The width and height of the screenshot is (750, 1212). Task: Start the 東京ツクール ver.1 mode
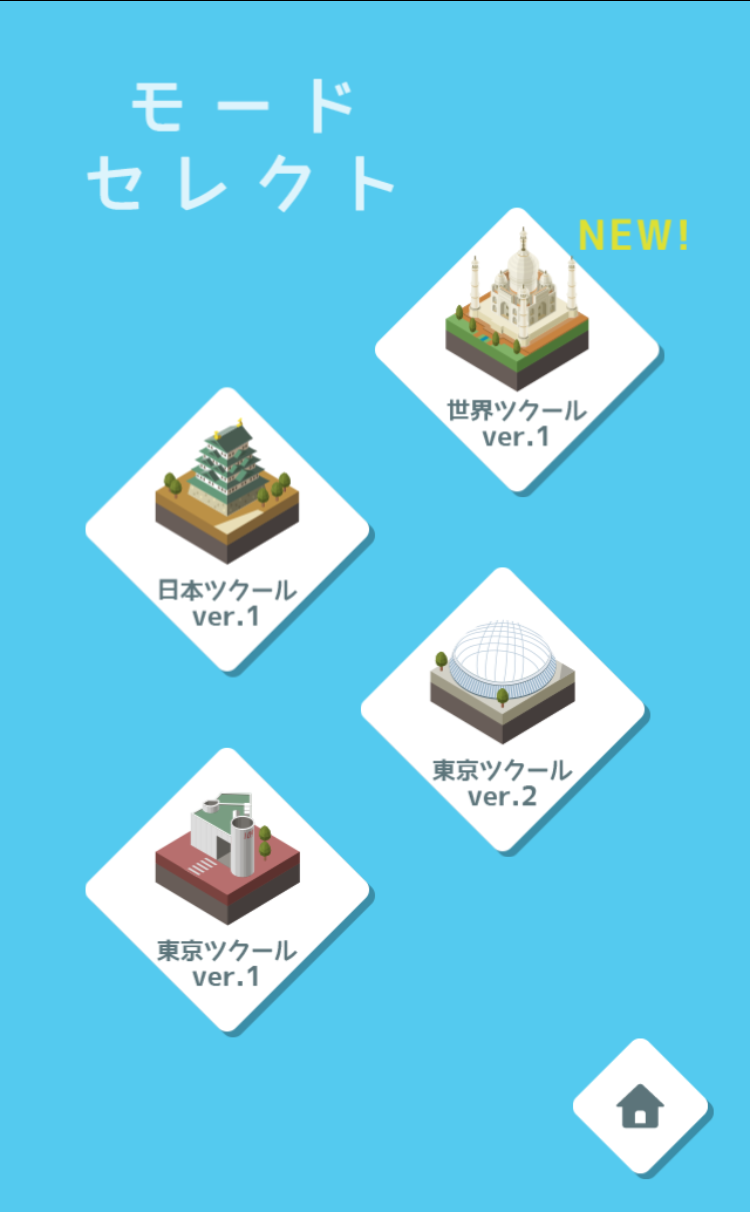pyautogui.click(x=227, y=889)
